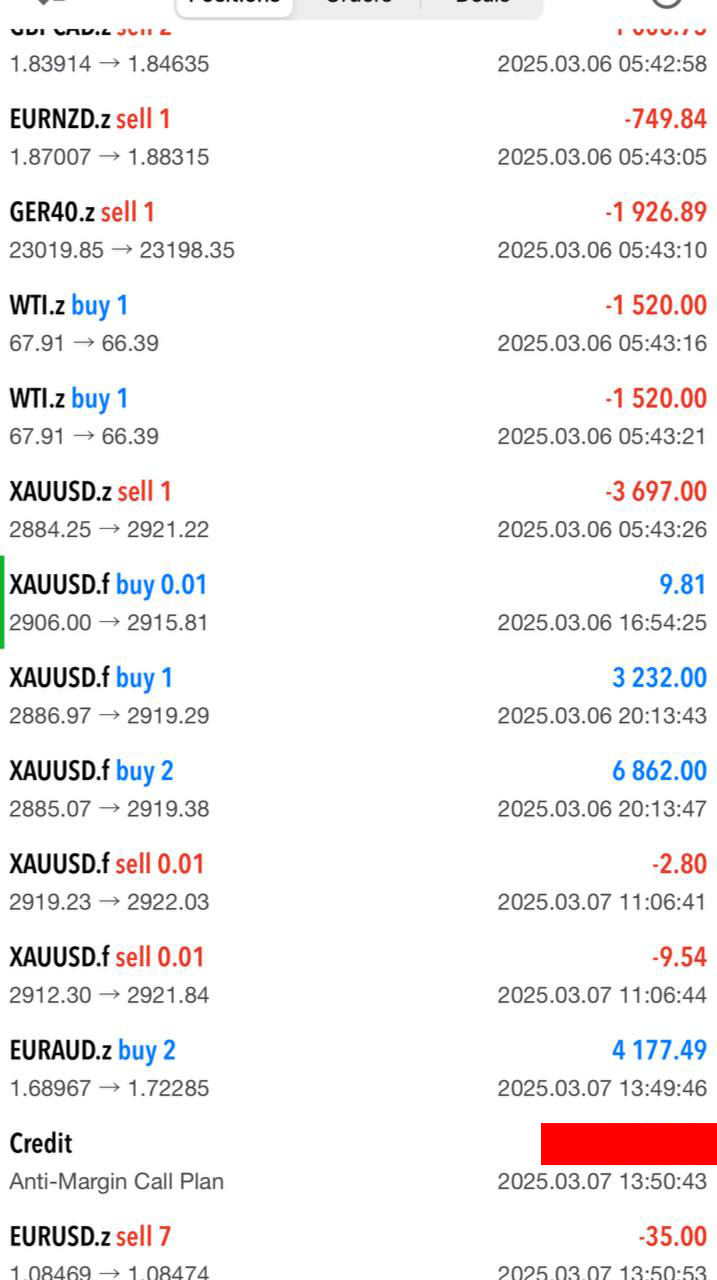
Task: Open WTI.z buy closed at 05:43:21
Action: (x=358, y=417)
